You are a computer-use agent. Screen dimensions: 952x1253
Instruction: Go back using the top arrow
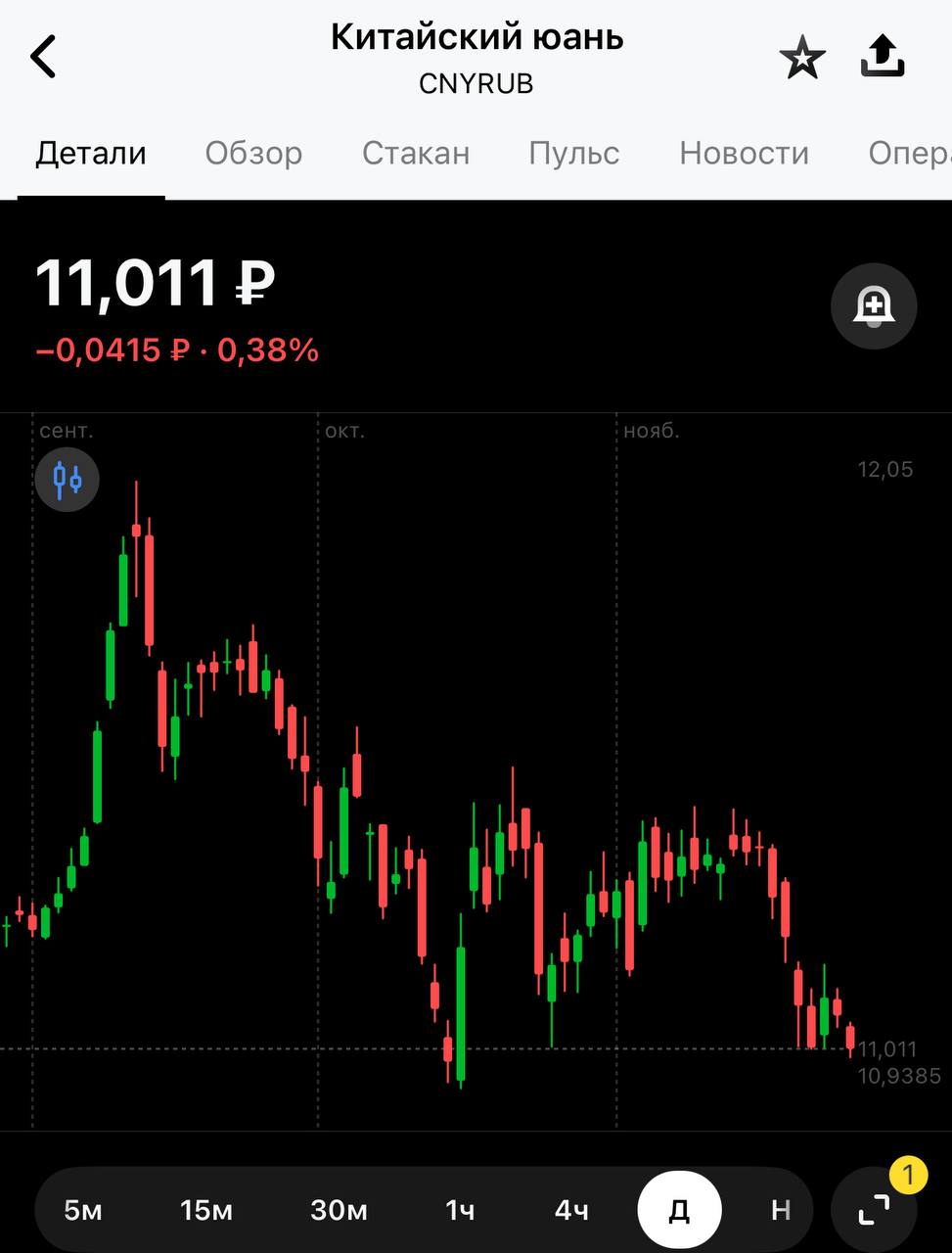(44, 57)
